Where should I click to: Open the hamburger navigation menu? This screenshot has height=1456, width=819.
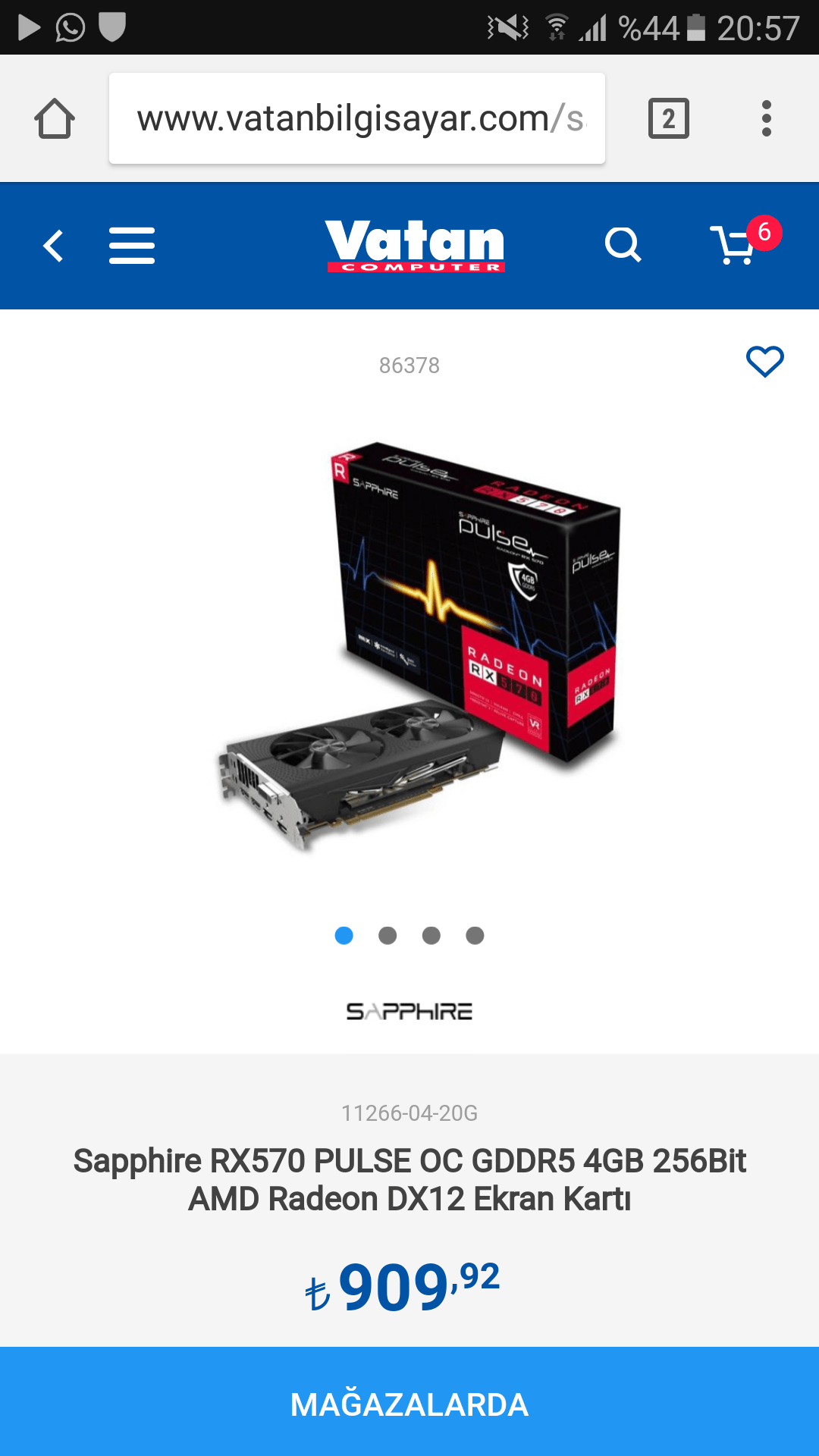point(132,246)
